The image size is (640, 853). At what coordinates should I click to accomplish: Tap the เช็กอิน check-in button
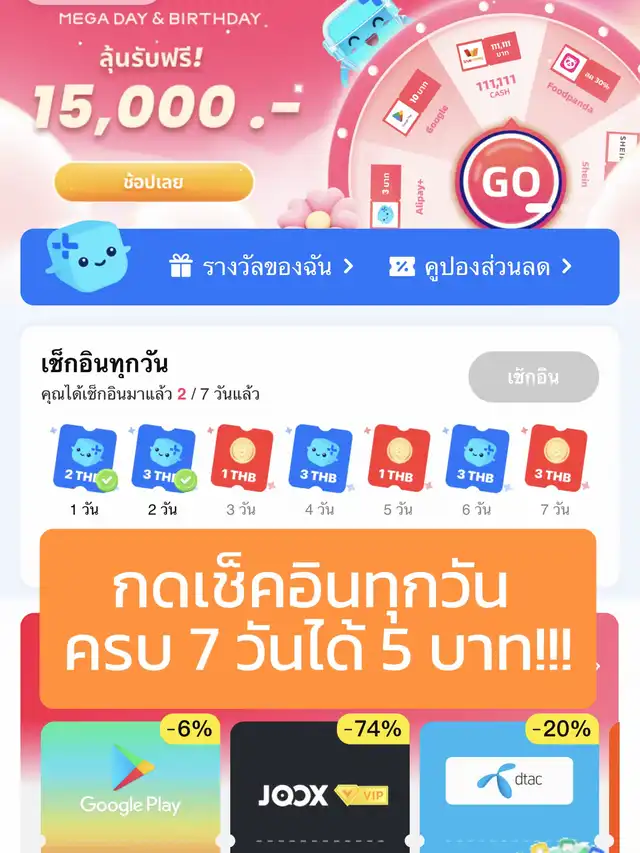(x=533, y=377)
